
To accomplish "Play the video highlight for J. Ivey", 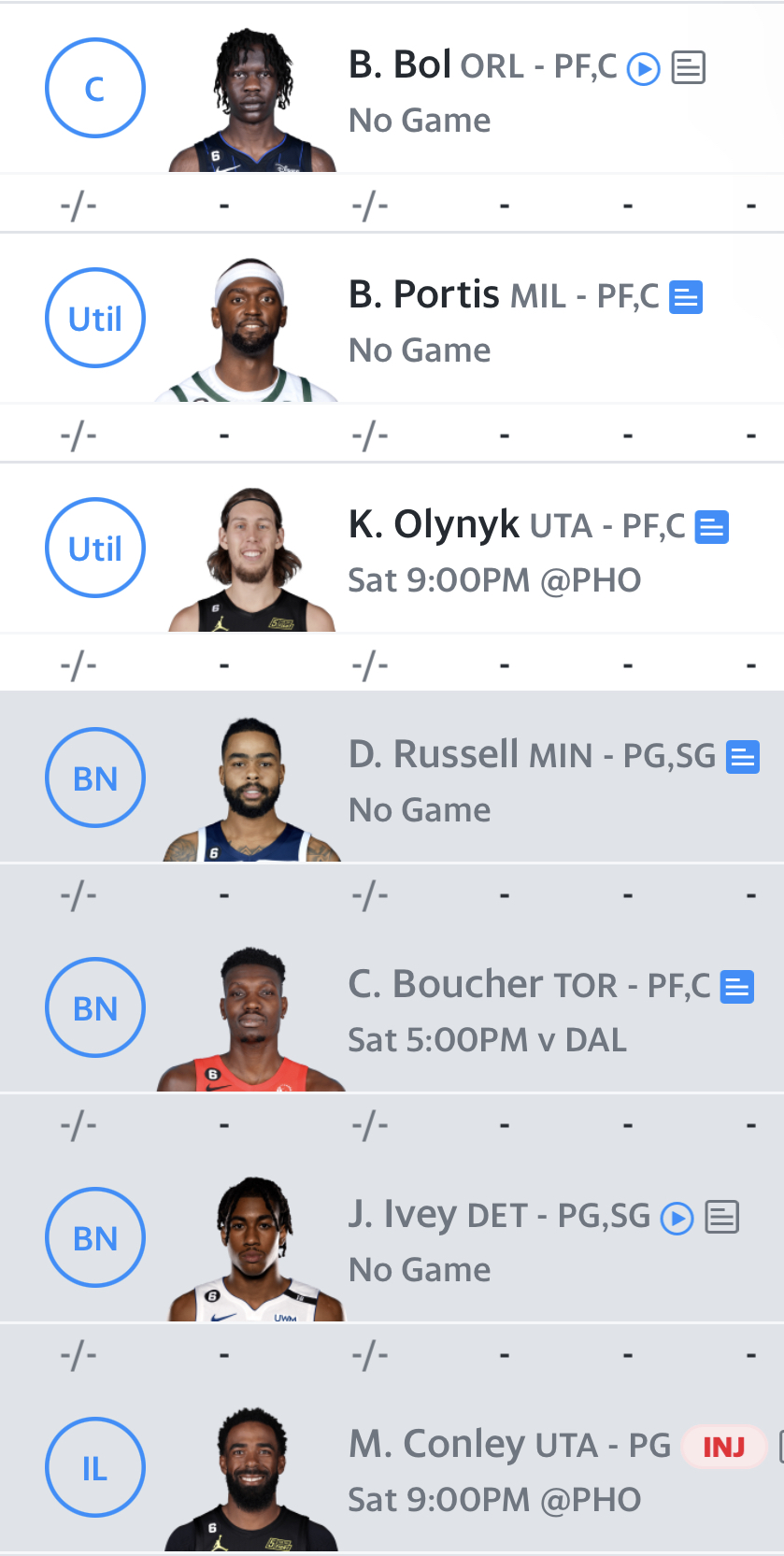I will coord(677,1218).
